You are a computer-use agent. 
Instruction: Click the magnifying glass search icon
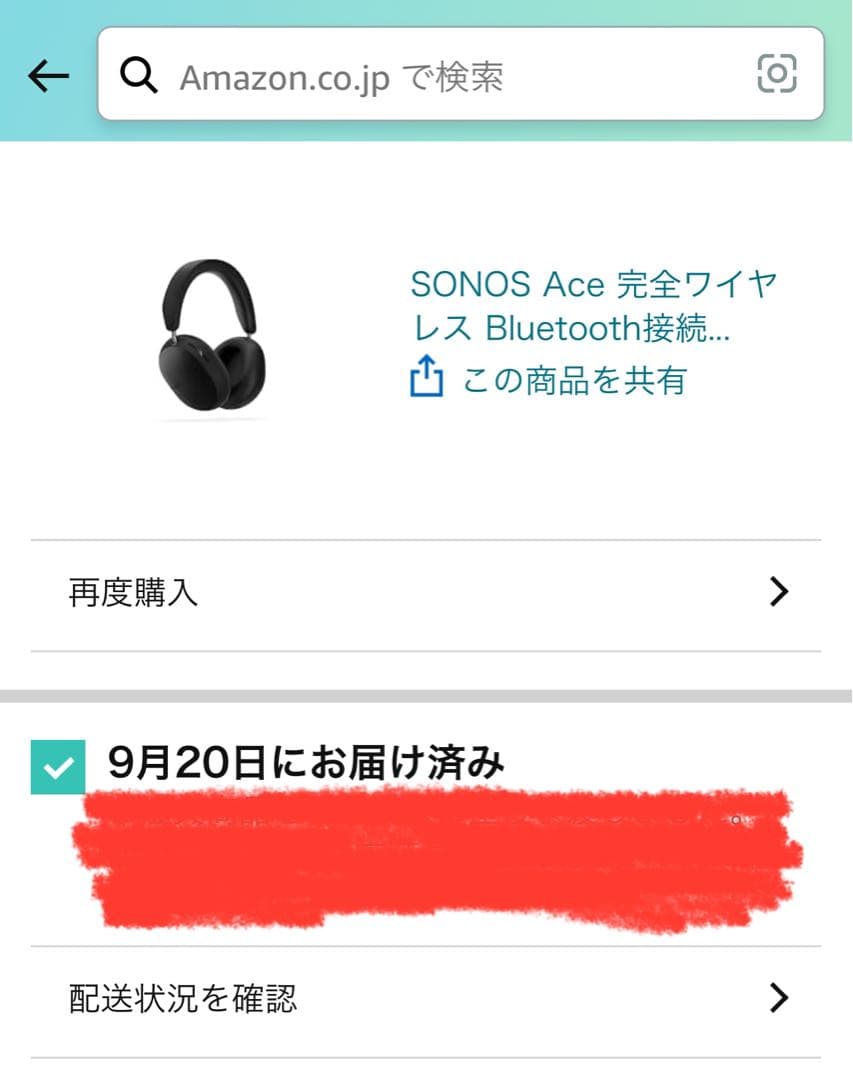(x=139, y=75)
